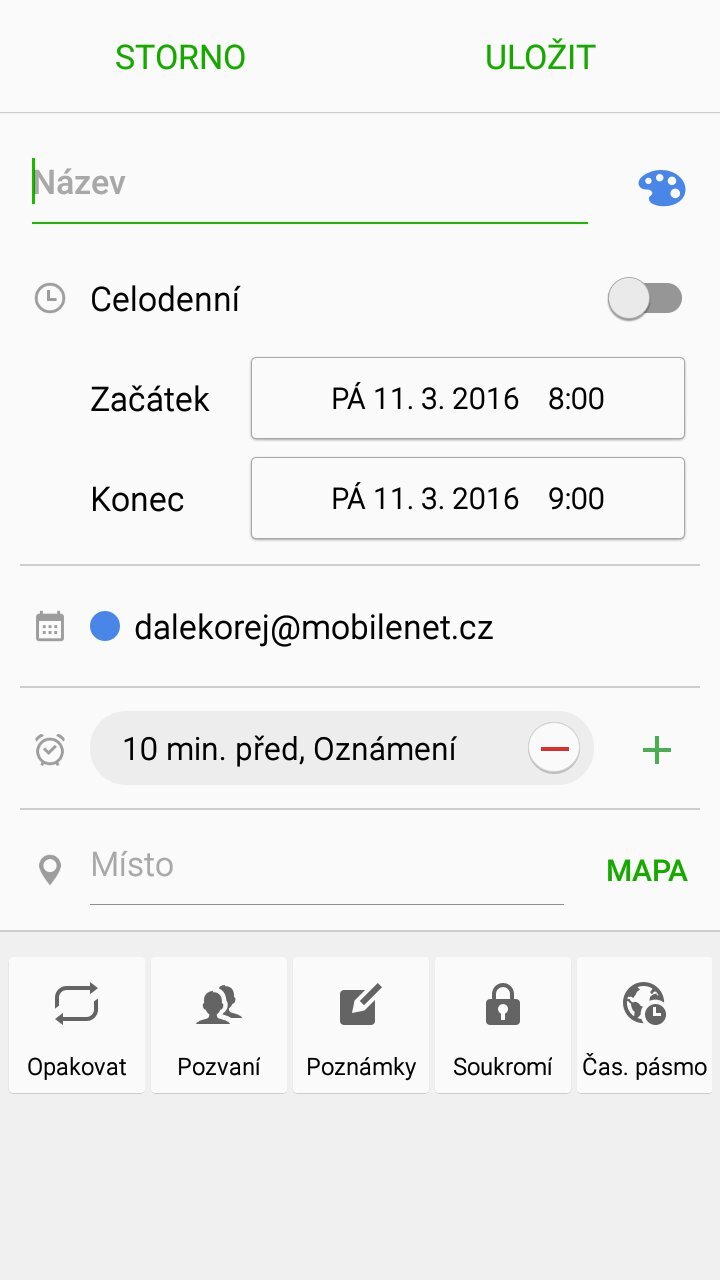This screenshot has height=1280, width=720.
Task: Open MAPA to choose a location
Action: tap(645, 871)
